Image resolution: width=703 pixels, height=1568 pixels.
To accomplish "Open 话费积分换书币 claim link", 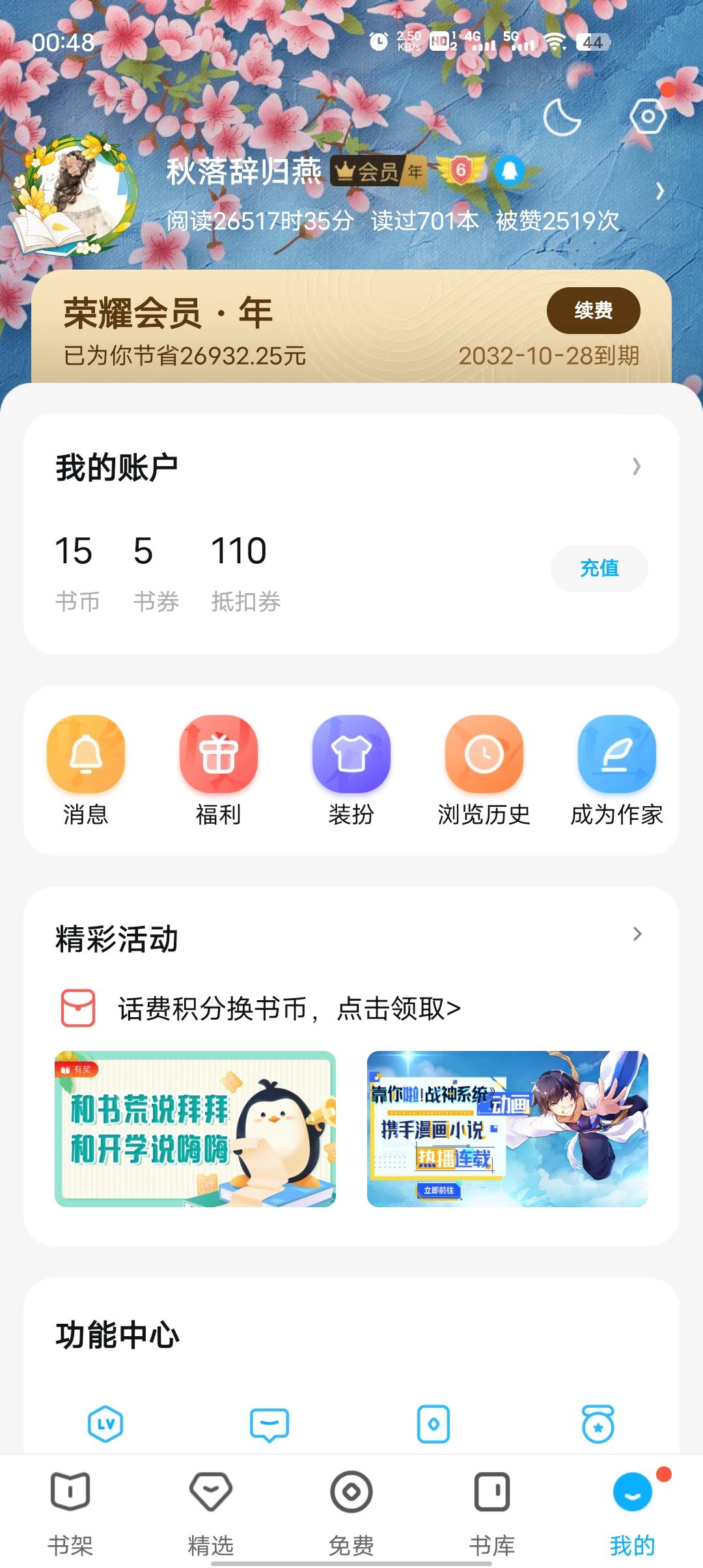I will pos(288,1009).
